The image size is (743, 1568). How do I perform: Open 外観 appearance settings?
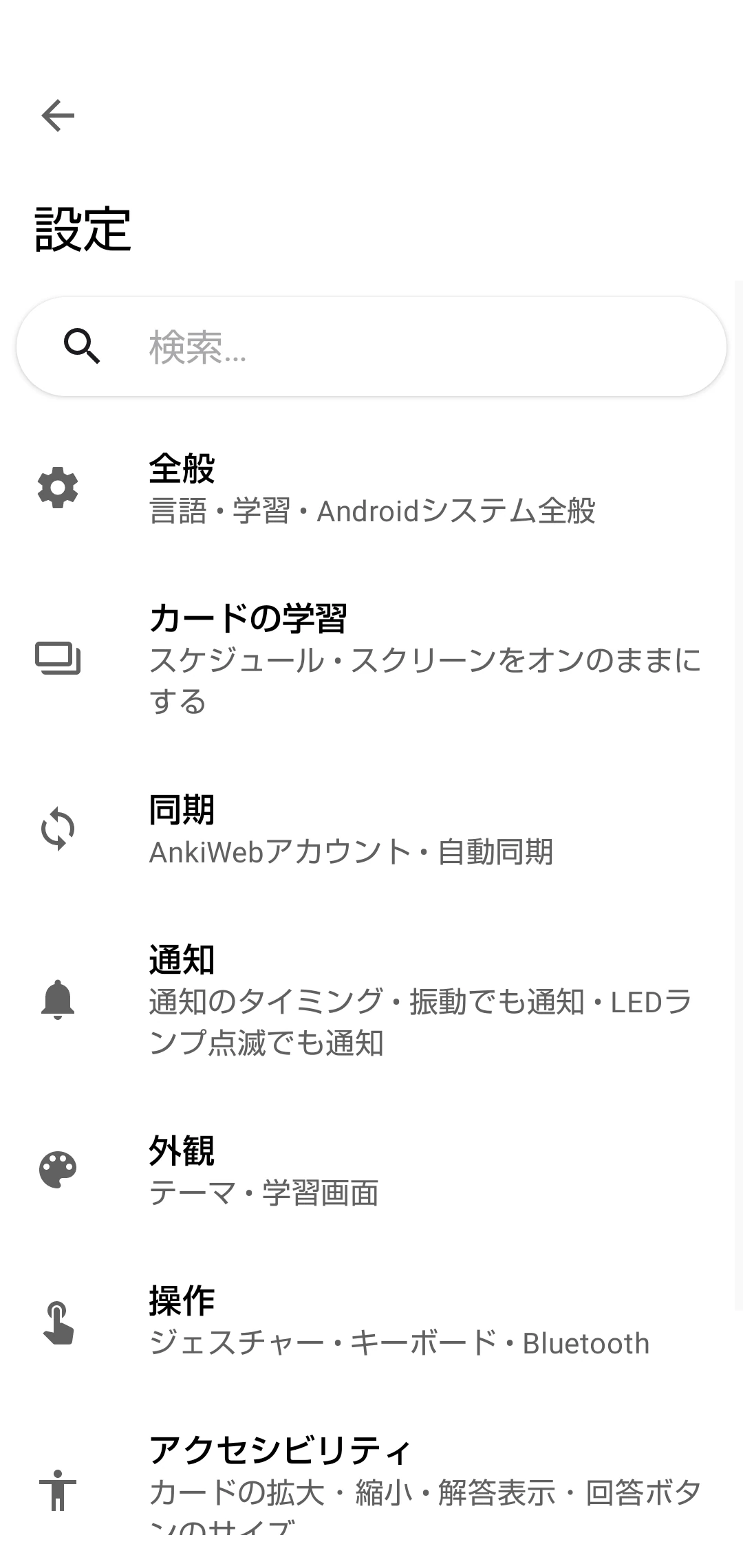point(371,1170)
